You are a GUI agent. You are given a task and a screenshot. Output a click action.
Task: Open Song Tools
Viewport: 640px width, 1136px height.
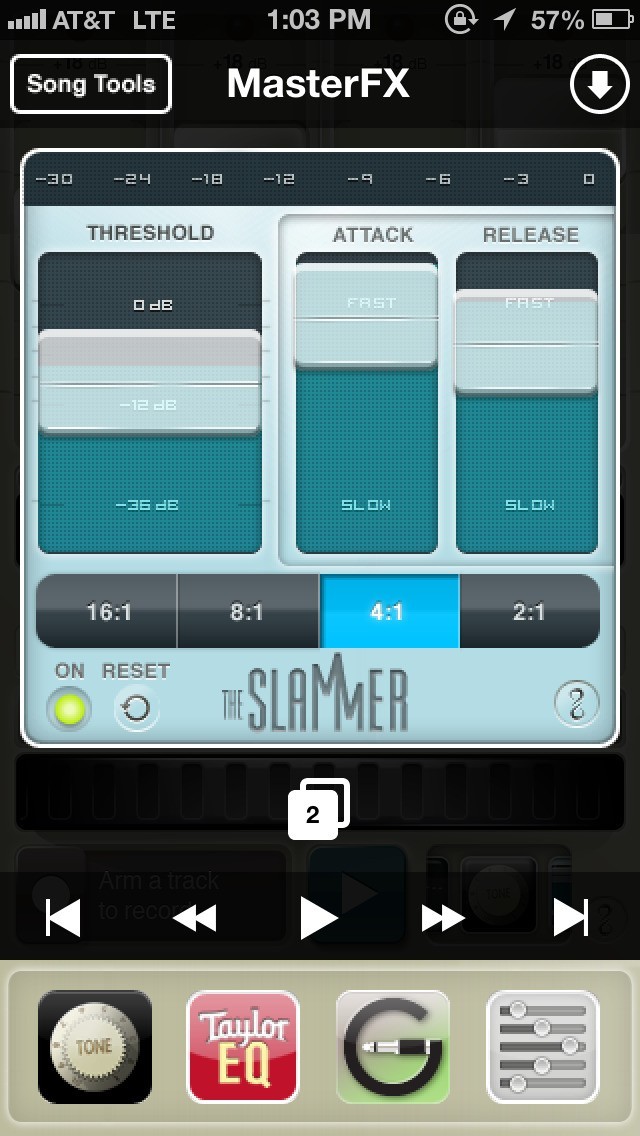(91, 84)
